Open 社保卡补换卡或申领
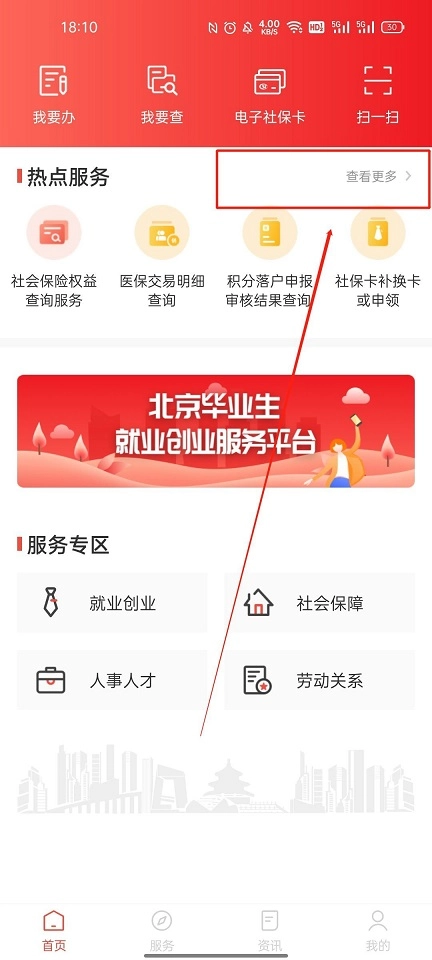Screen dimensions: 432x960 pos(378,257)
